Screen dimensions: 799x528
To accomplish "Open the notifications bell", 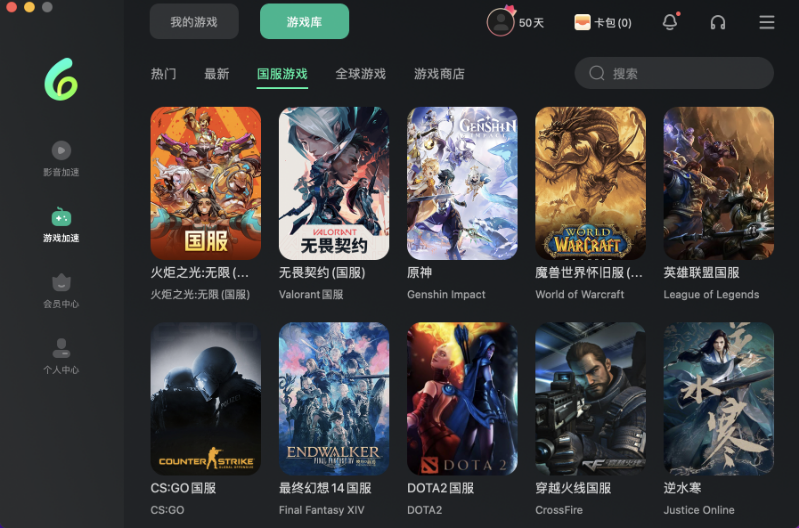I will pos(670,22).
